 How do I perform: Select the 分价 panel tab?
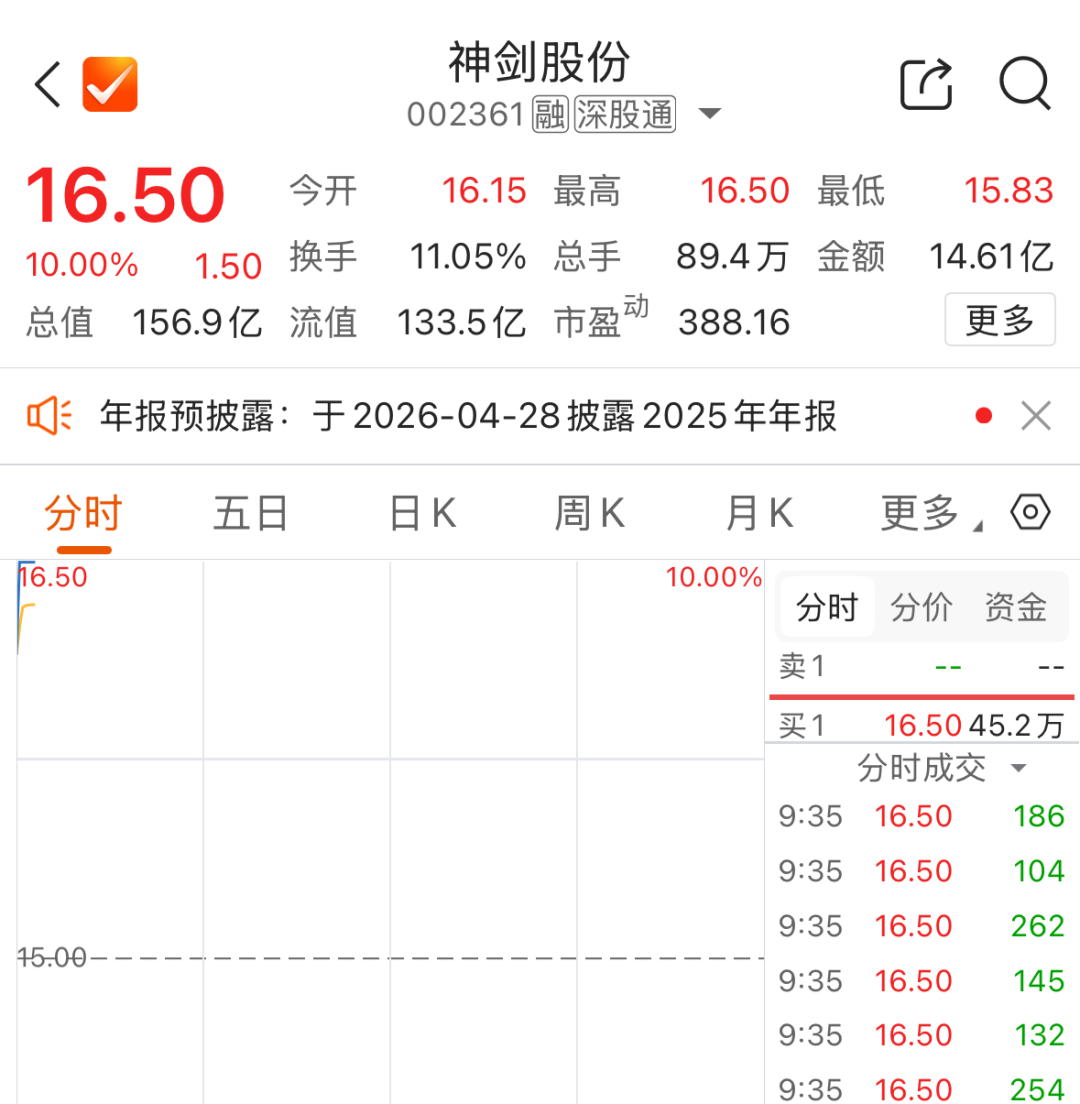(x=921, y=607)
